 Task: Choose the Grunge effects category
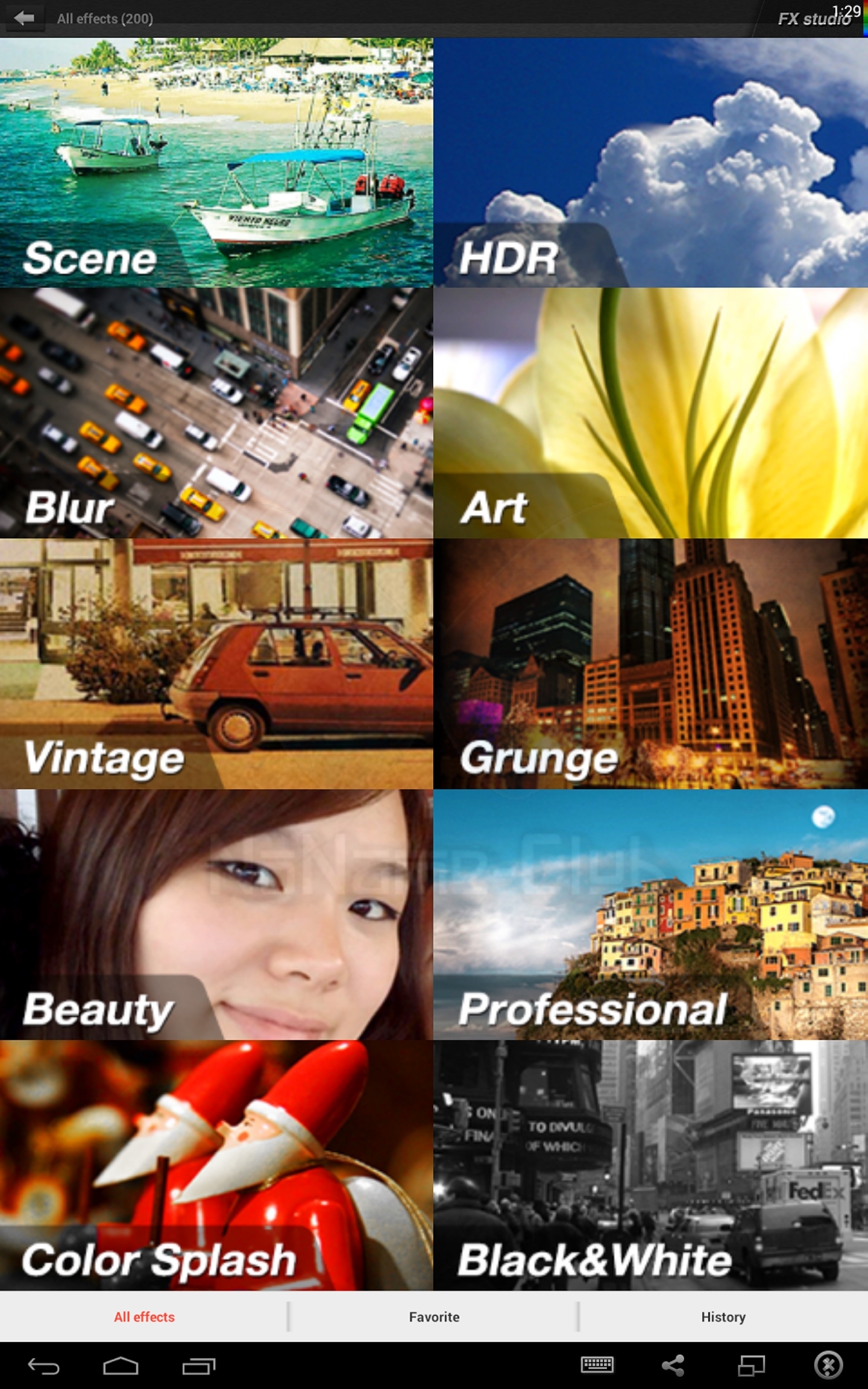pyautogui.click(x=650, y=664)
